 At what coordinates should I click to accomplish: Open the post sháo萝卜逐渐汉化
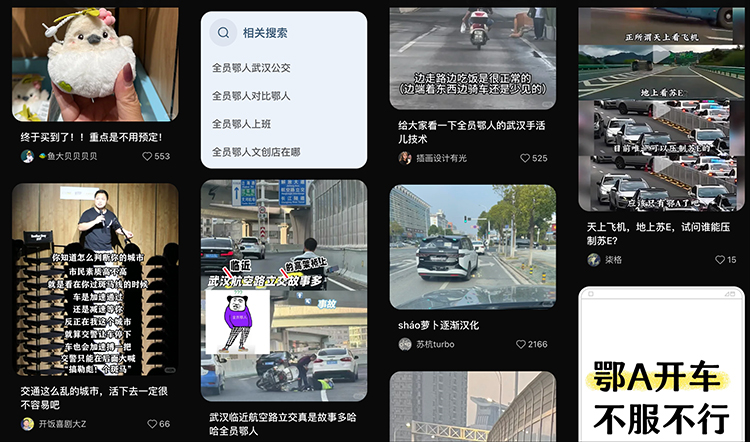[472, 247]
